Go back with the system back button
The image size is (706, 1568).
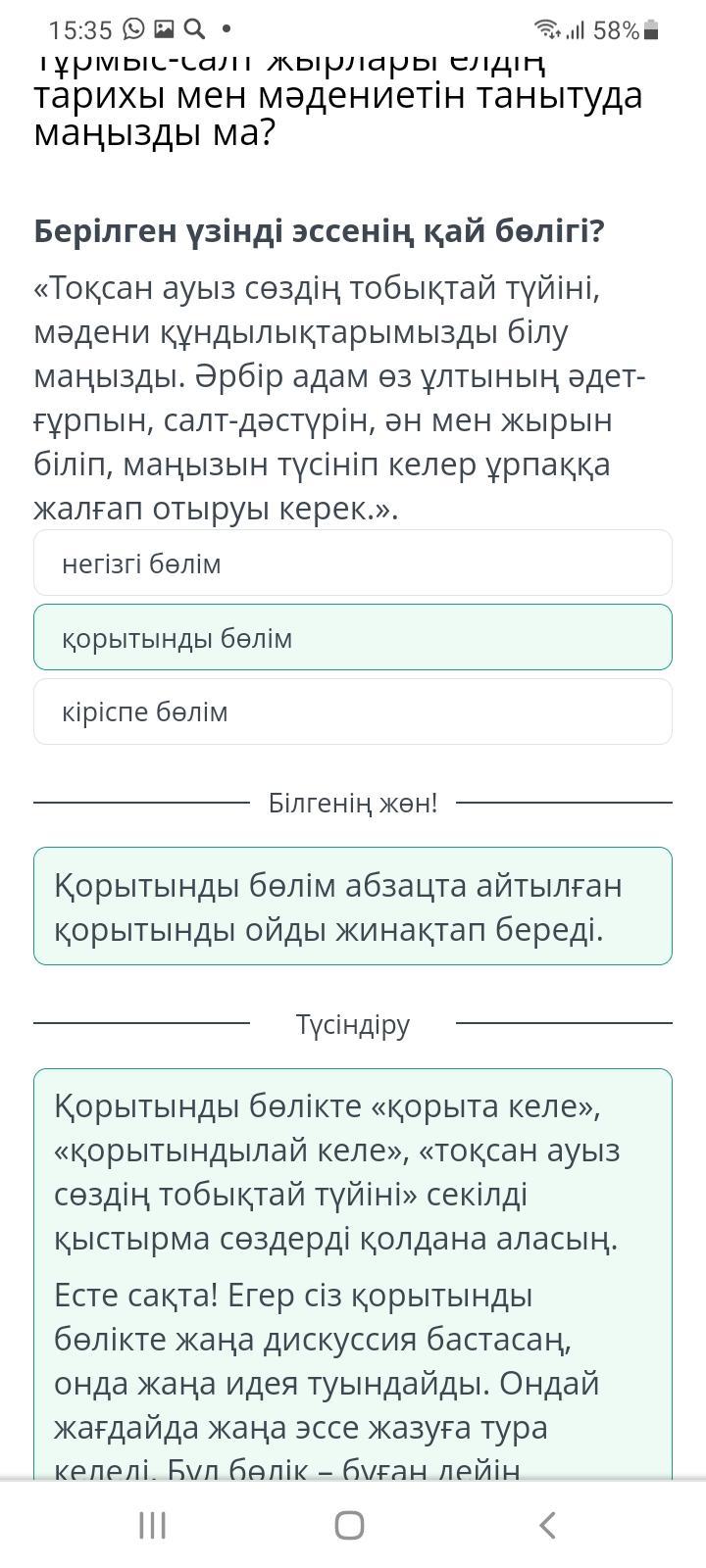point(548,1525)
